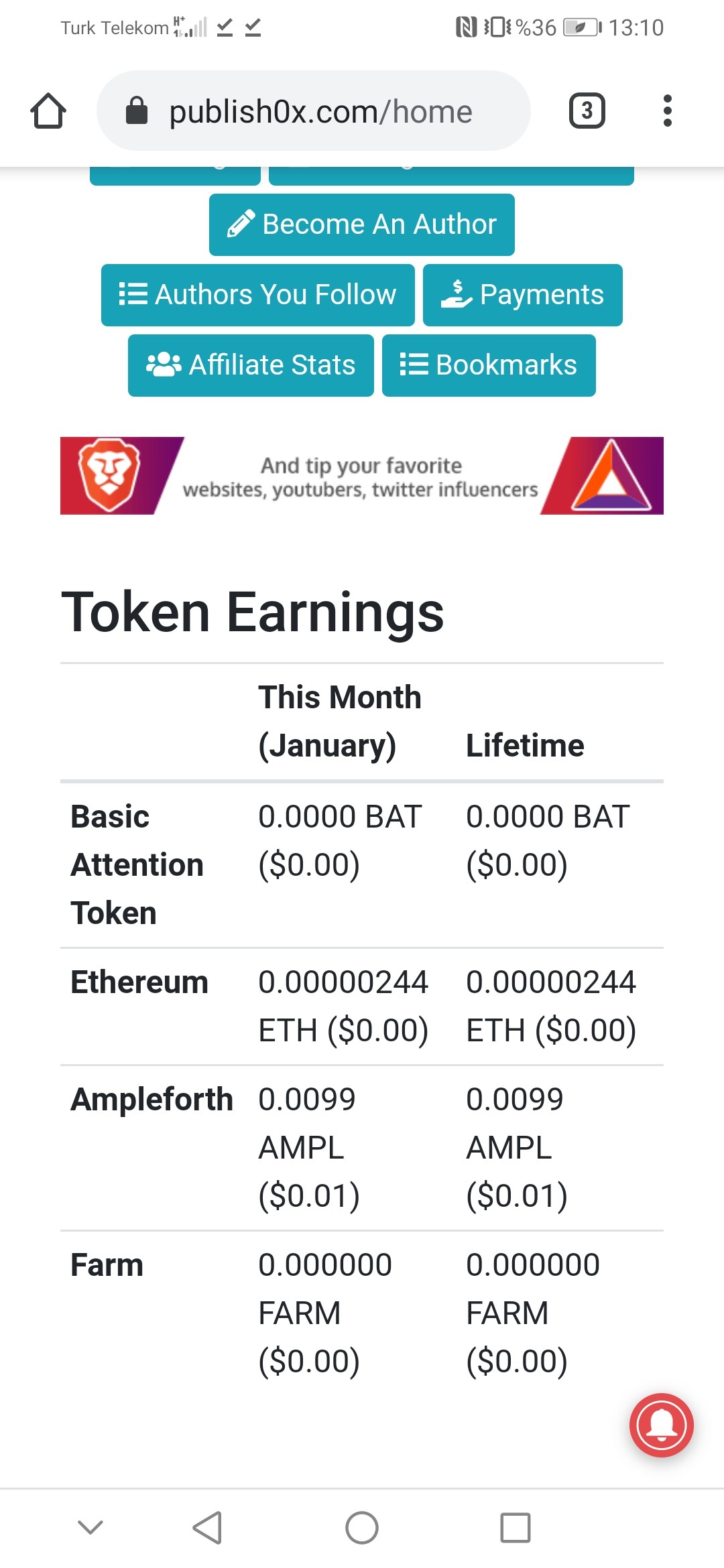The width and height of the screenshot is (724, 1568).
Task: Tap Become An Author button
Action: point(362,224)
